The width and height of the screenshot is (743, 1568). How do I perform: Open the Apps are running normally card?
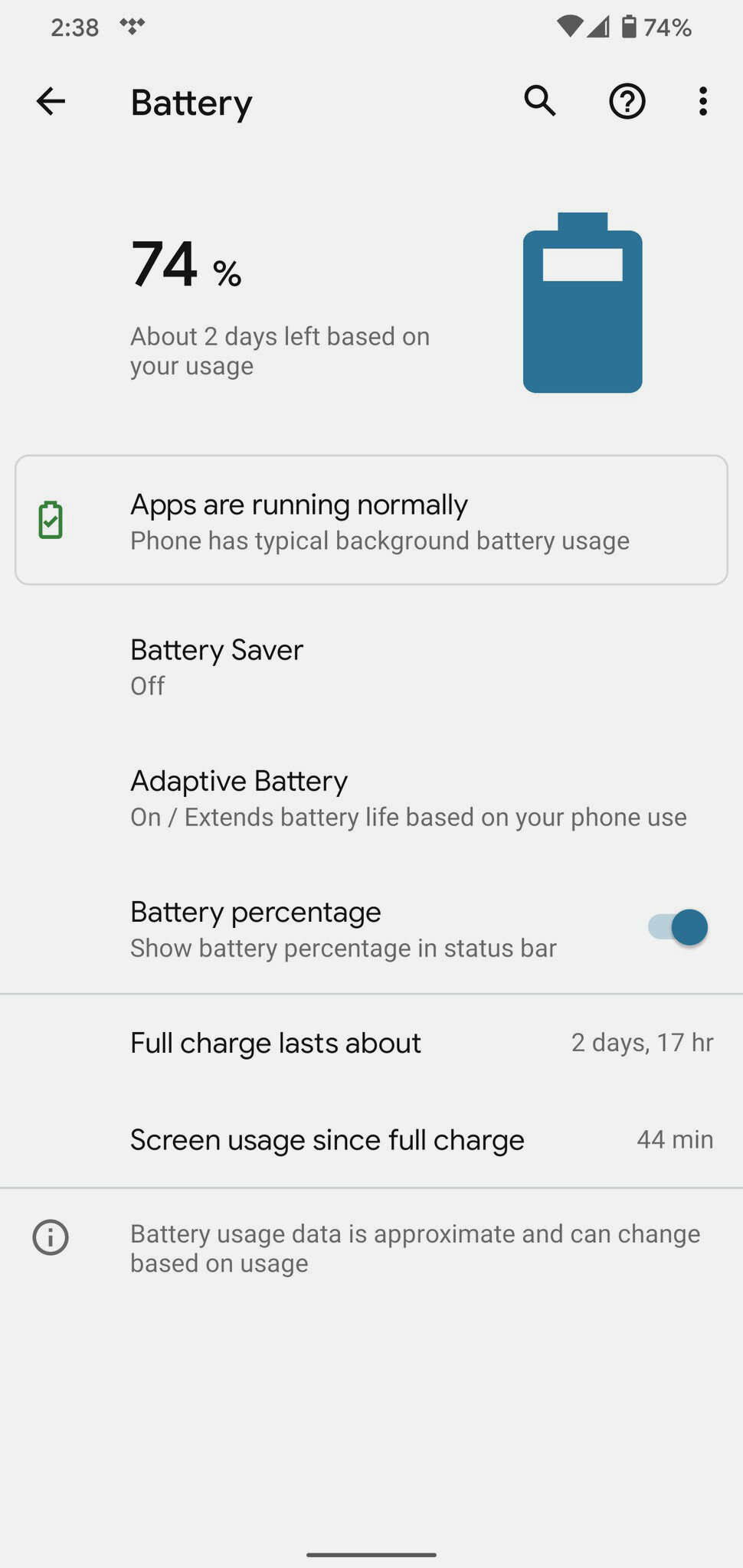[x=371, y=521]
